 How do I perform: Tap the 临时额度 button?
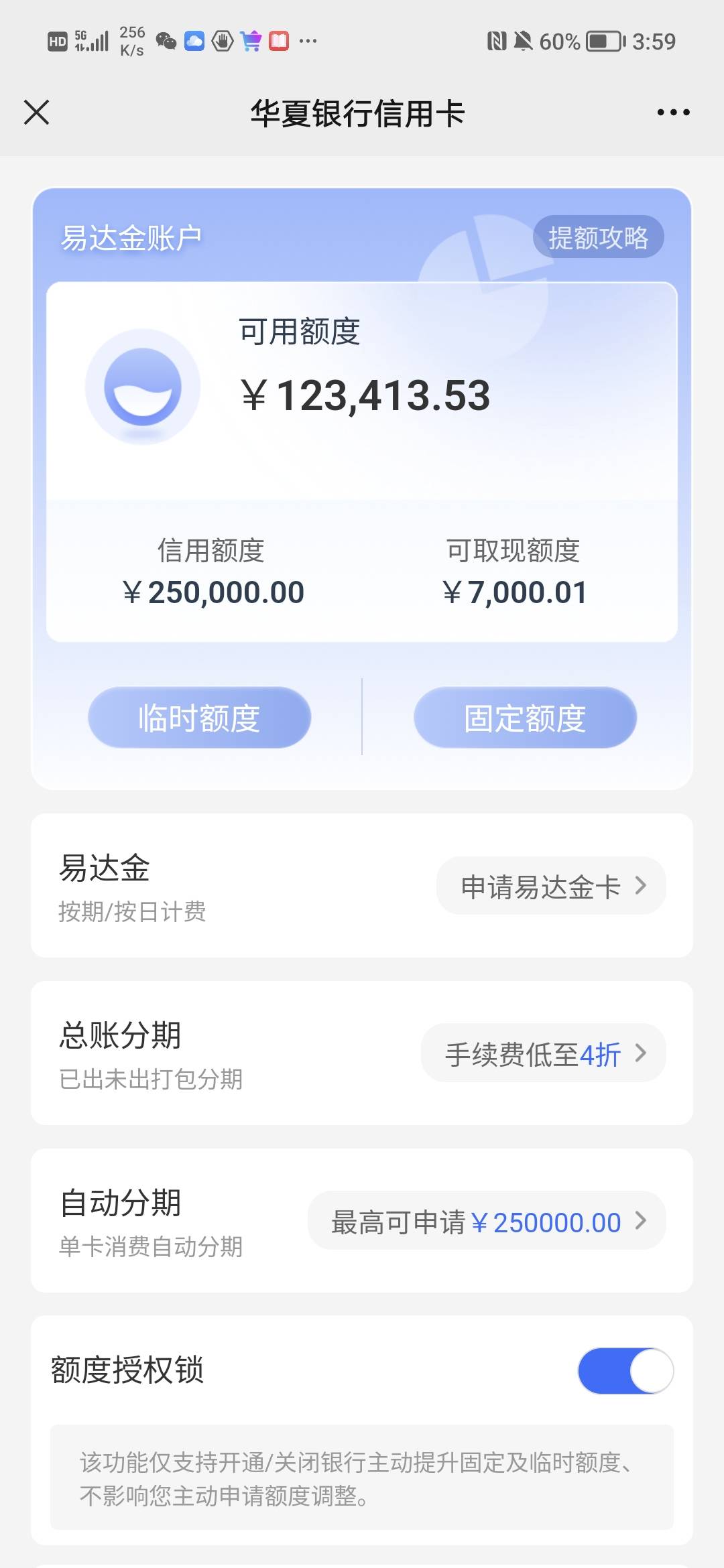click(x=199, y=718)
